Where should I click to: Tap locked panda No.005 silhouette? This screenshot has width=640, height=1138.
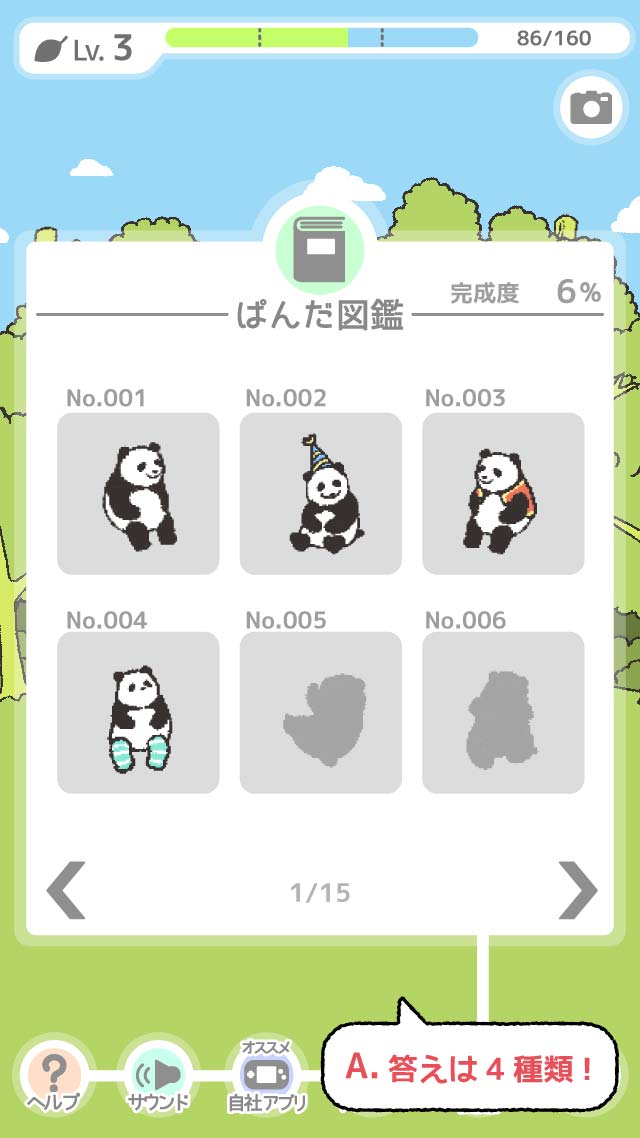[321, 713]
